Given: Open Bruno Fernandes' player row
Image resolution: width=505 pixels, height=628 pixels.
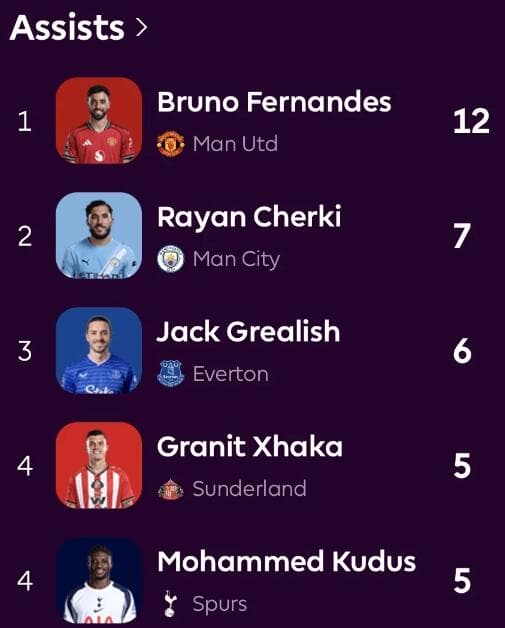Looking at the screenshot, I should [x=252, y=121].
